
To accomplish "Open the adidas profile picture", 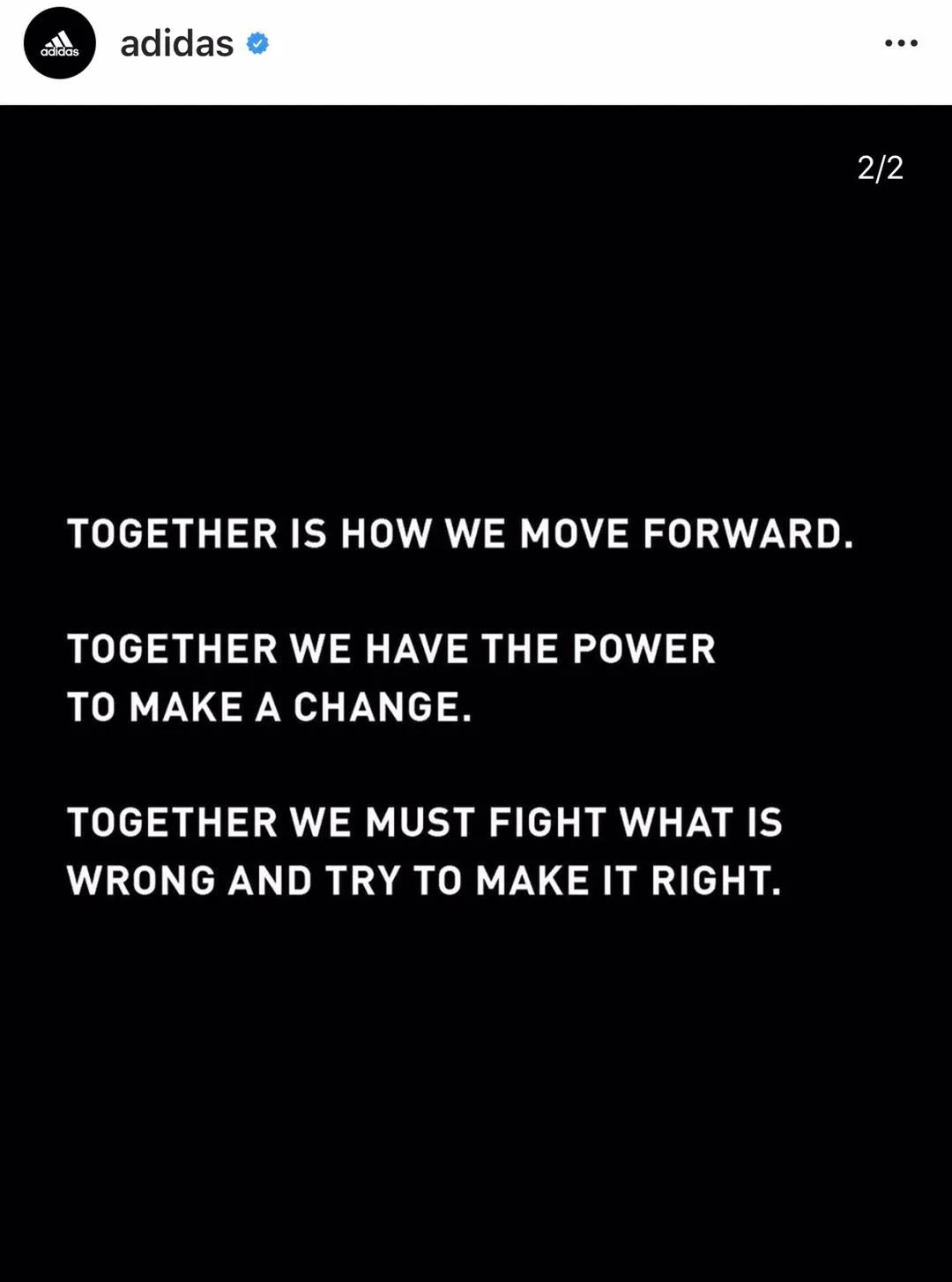I will click(x=59, y=43).
